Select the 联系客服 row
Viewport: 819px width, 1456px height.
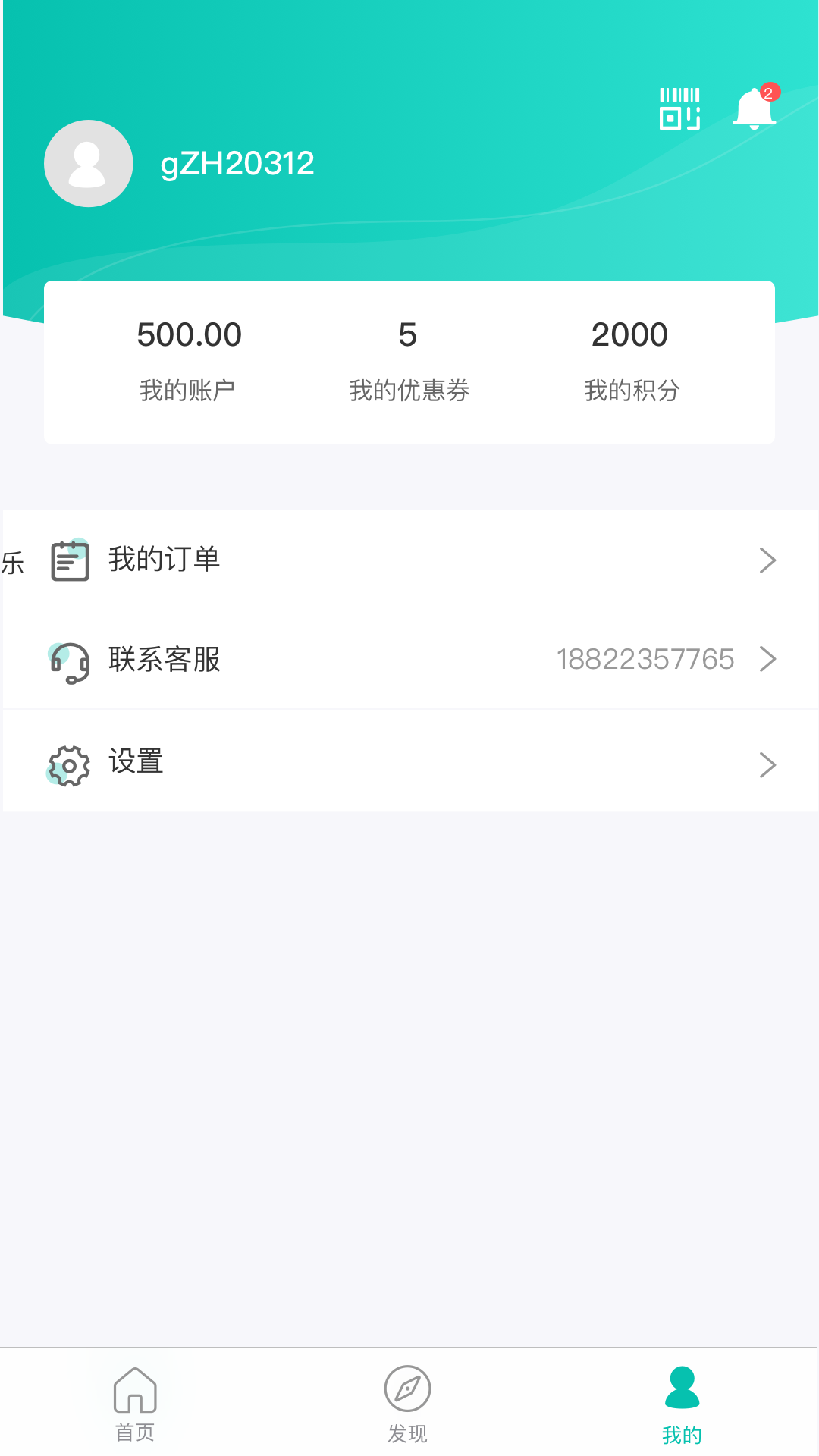pos(409,659)
